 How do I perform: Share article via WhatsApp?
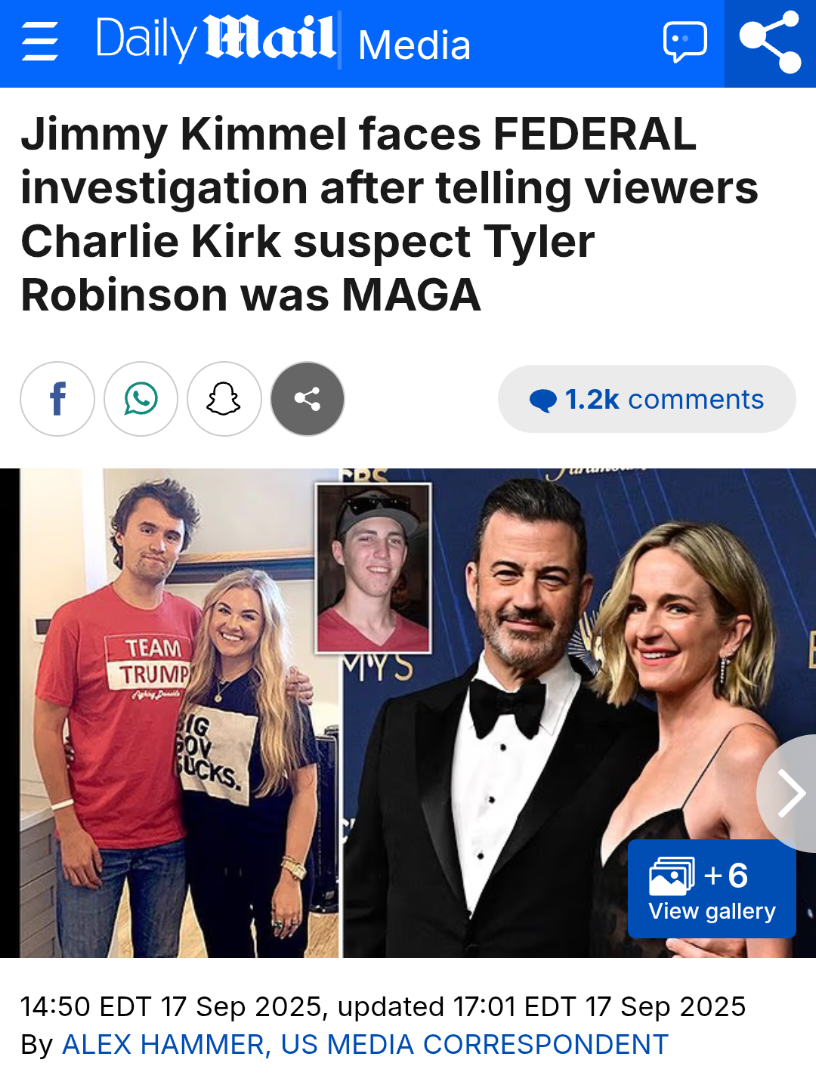(141, 399)
